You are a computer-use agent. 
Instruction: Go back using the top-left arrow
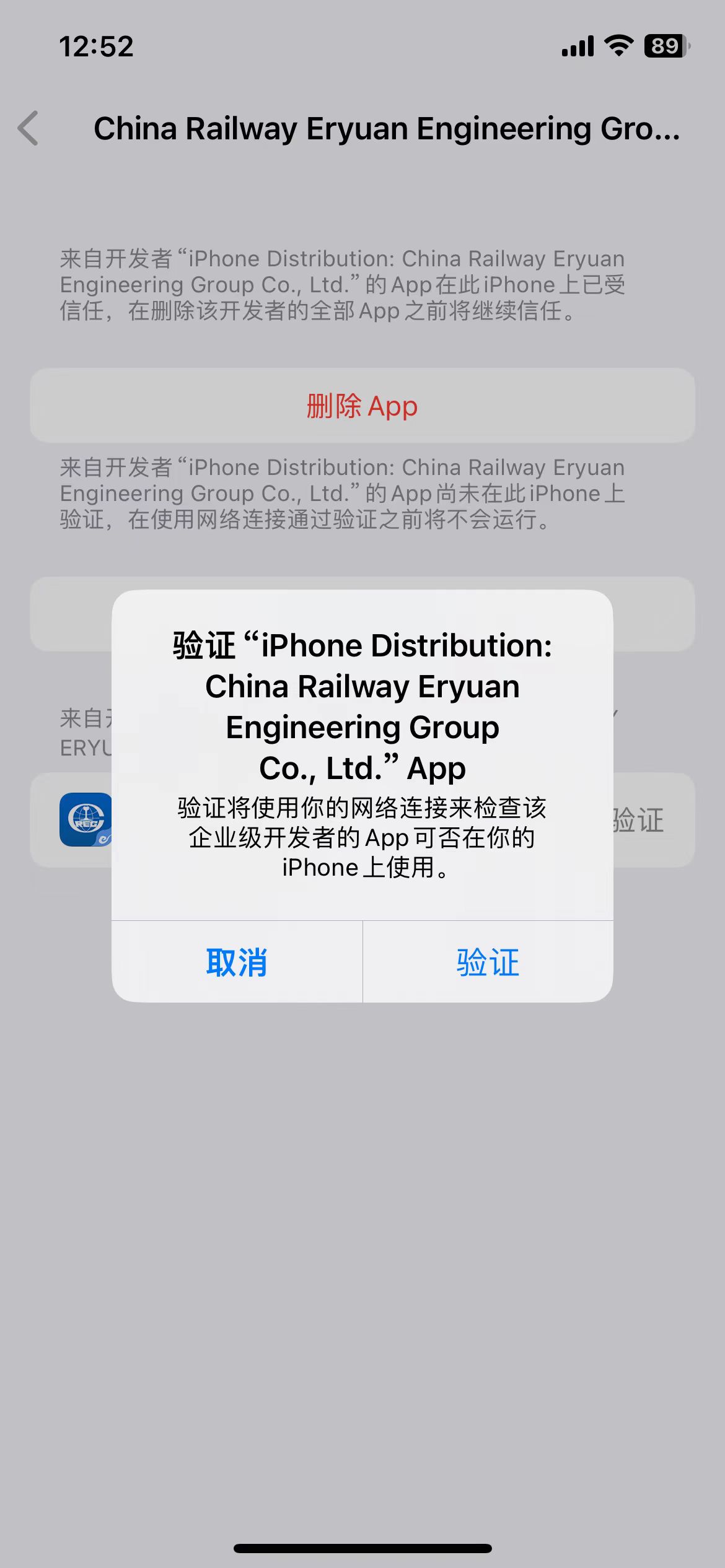[29, 129]
